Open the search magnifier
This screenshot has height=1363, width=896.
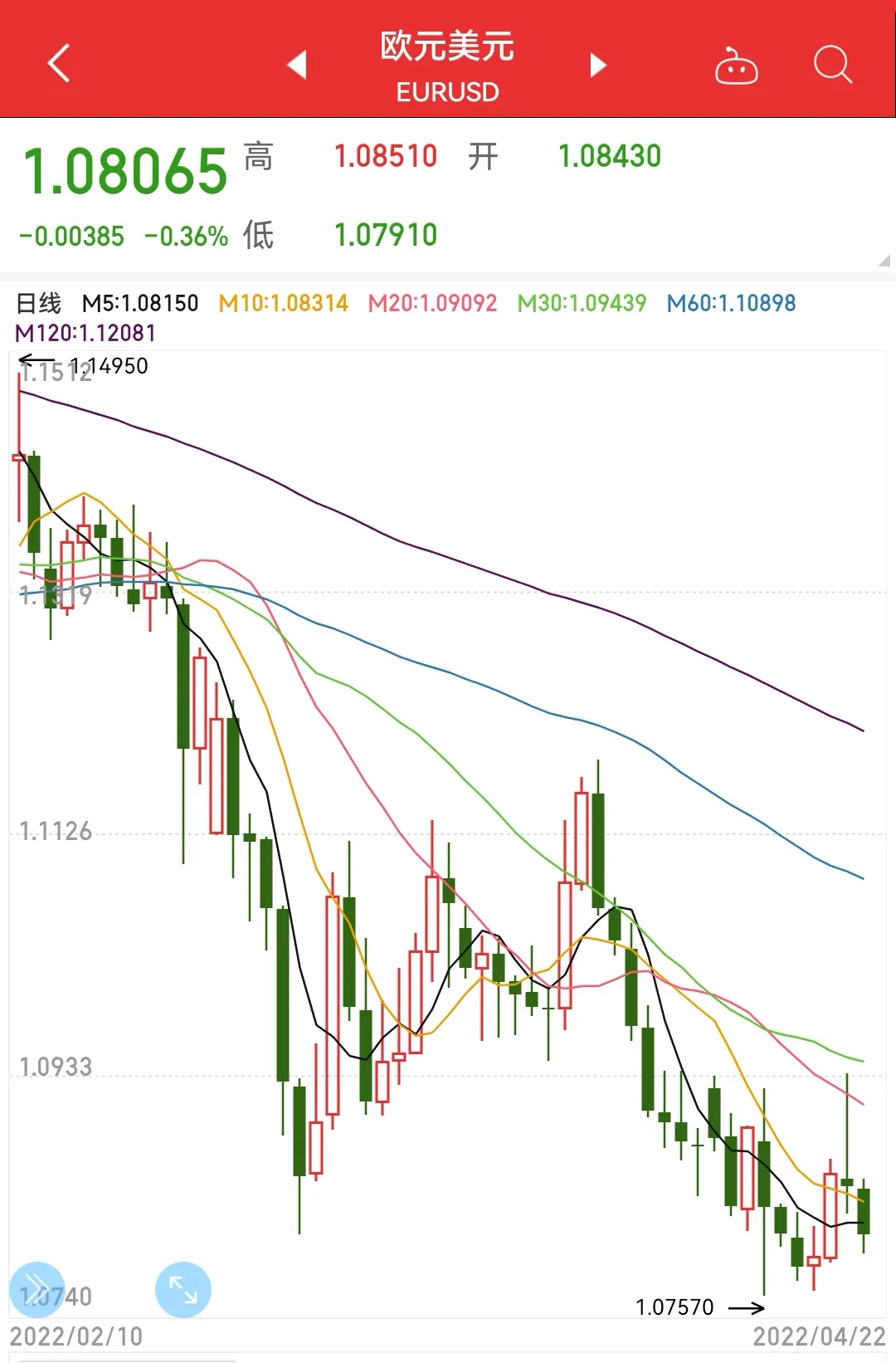pyautogui.click(x=832, y=65)
